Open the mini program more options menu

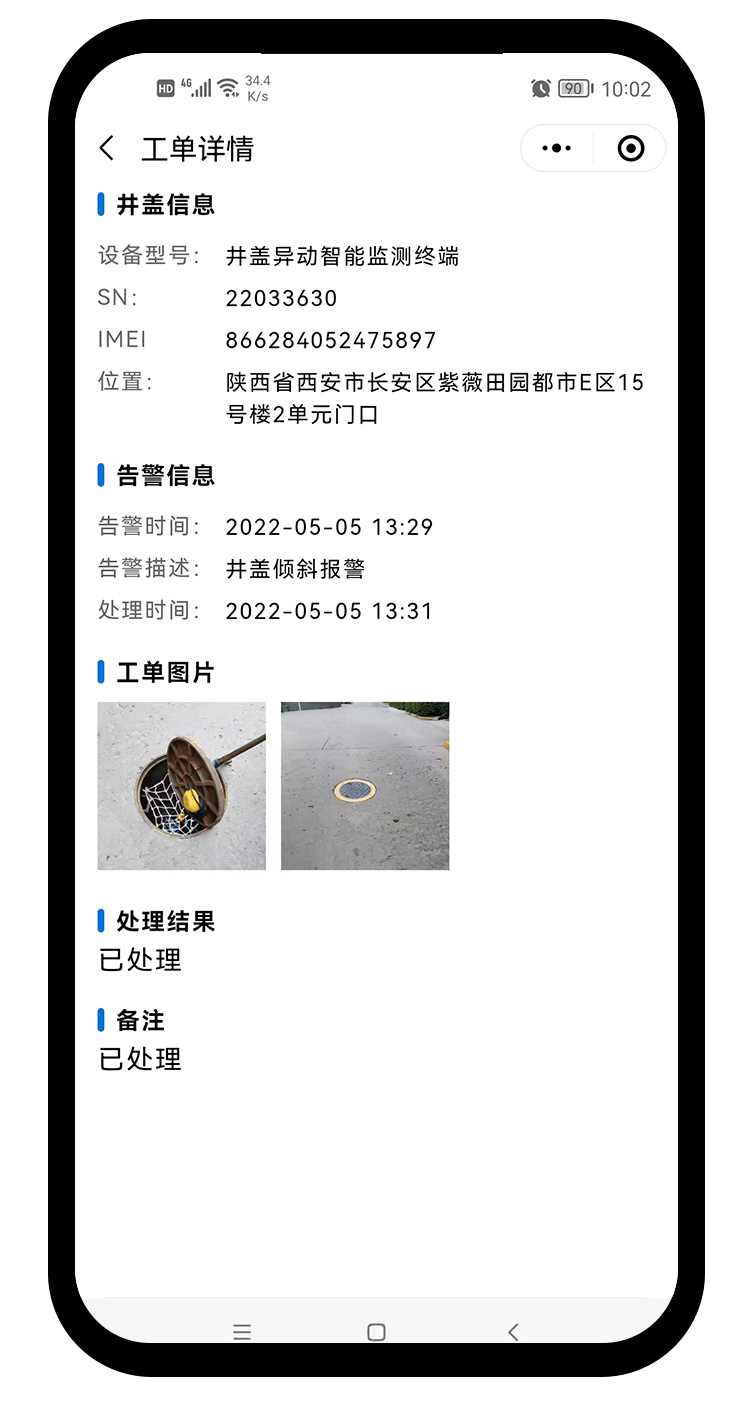pyautogui.click(x=556, y=149)
